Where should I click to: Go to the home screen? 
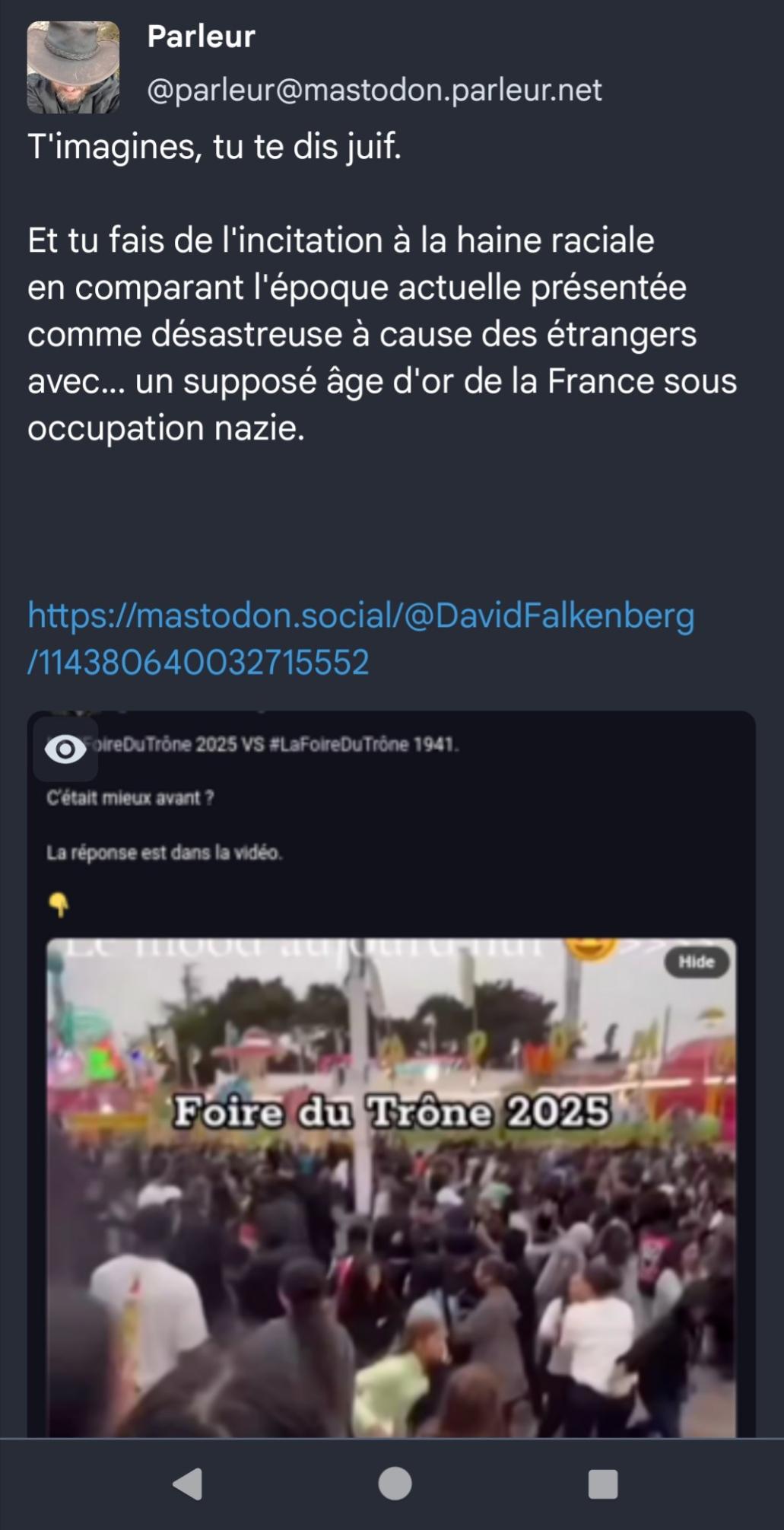pos(395,1484)
